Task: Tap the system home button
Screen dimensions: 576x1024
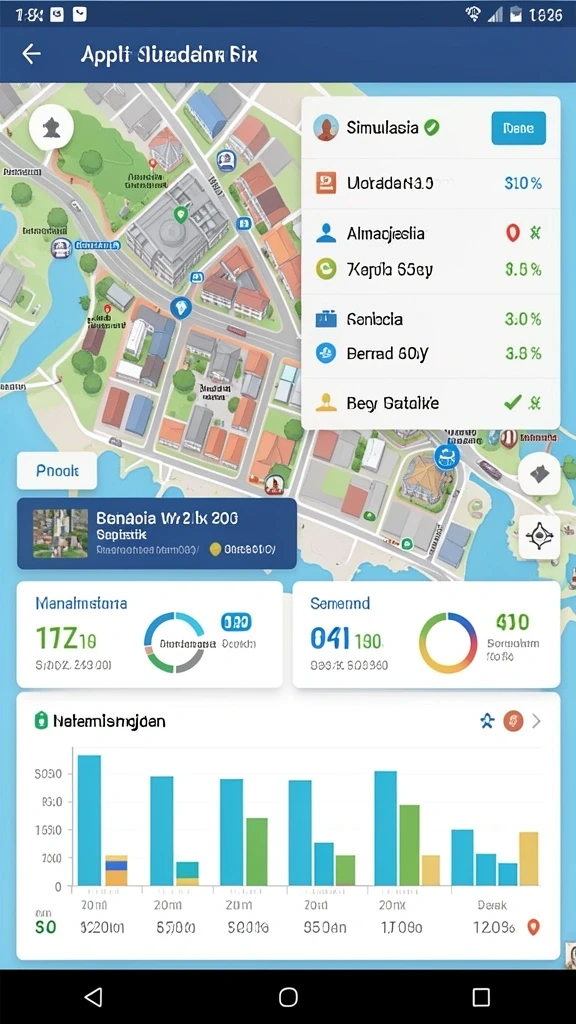Action: tap(288, 997)
